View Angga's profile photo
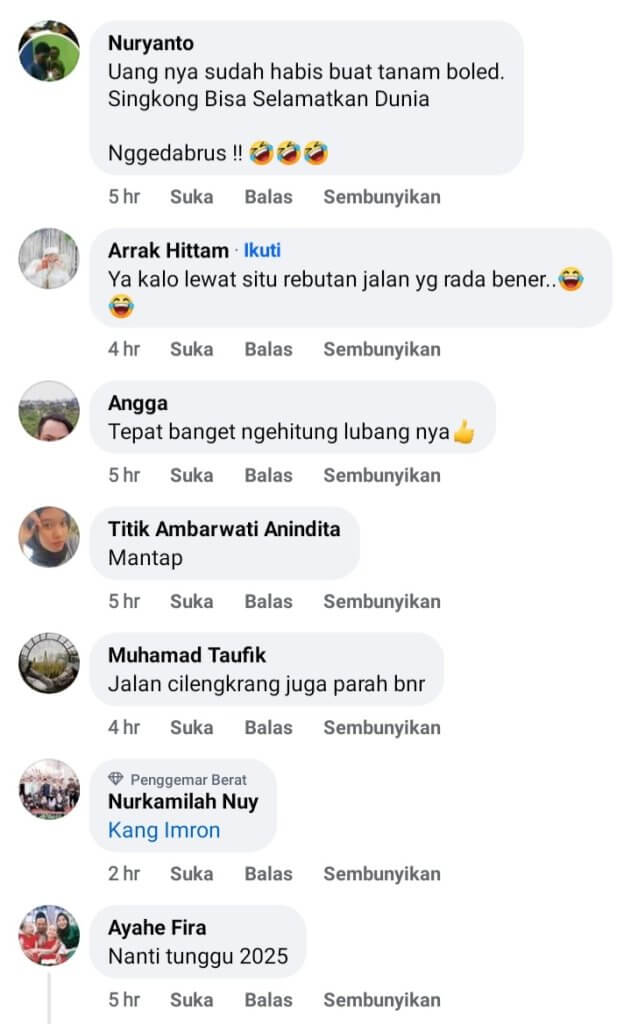 tap(49, 411)
